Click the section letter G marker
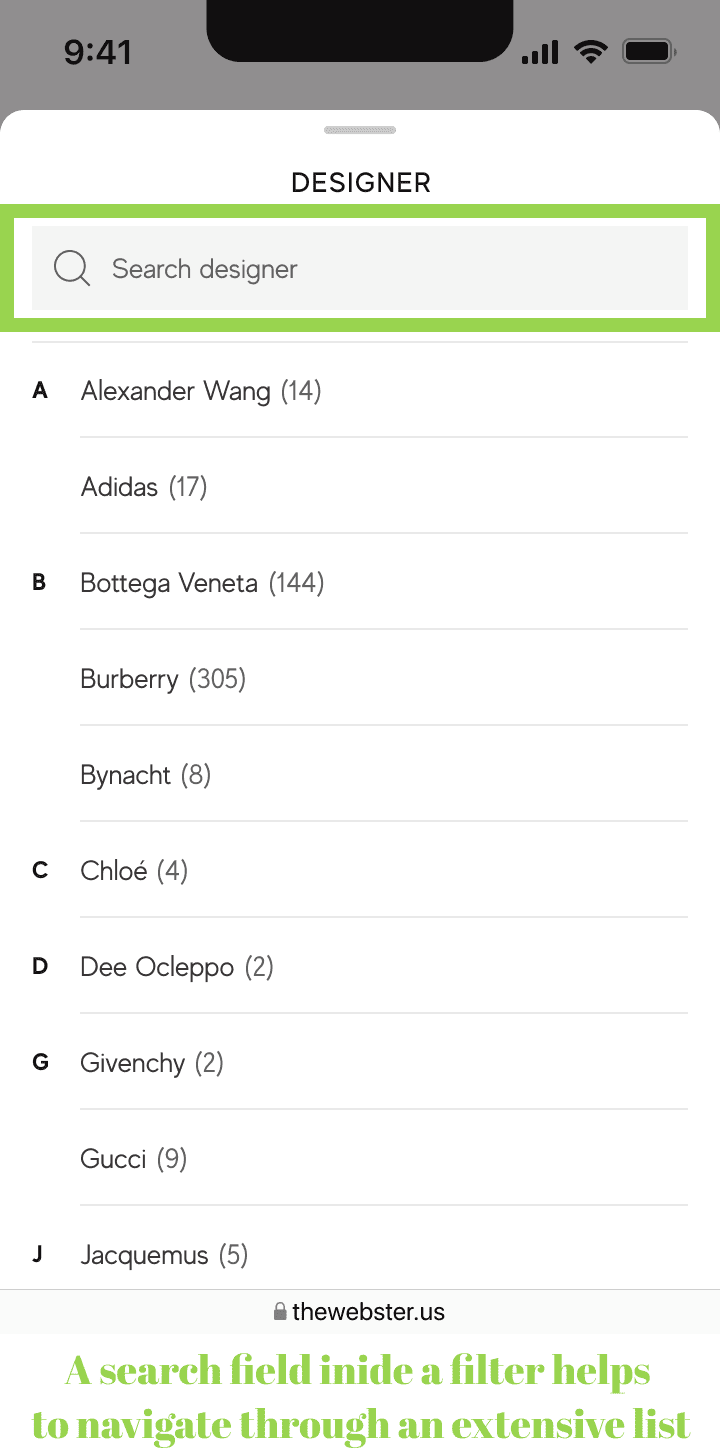 tap(40, 1062)
